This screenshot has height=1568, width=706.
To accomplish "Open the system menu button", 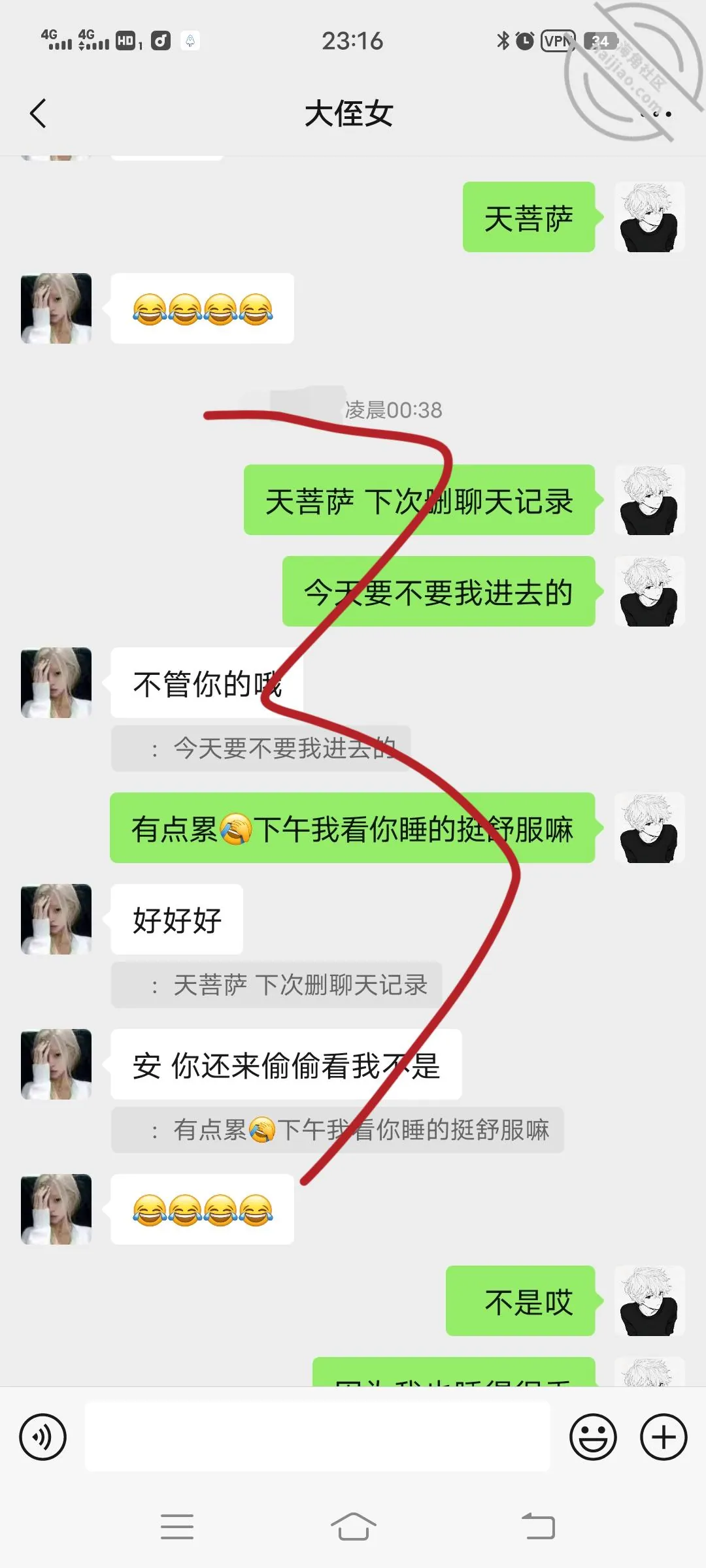I will (177, 1527).
